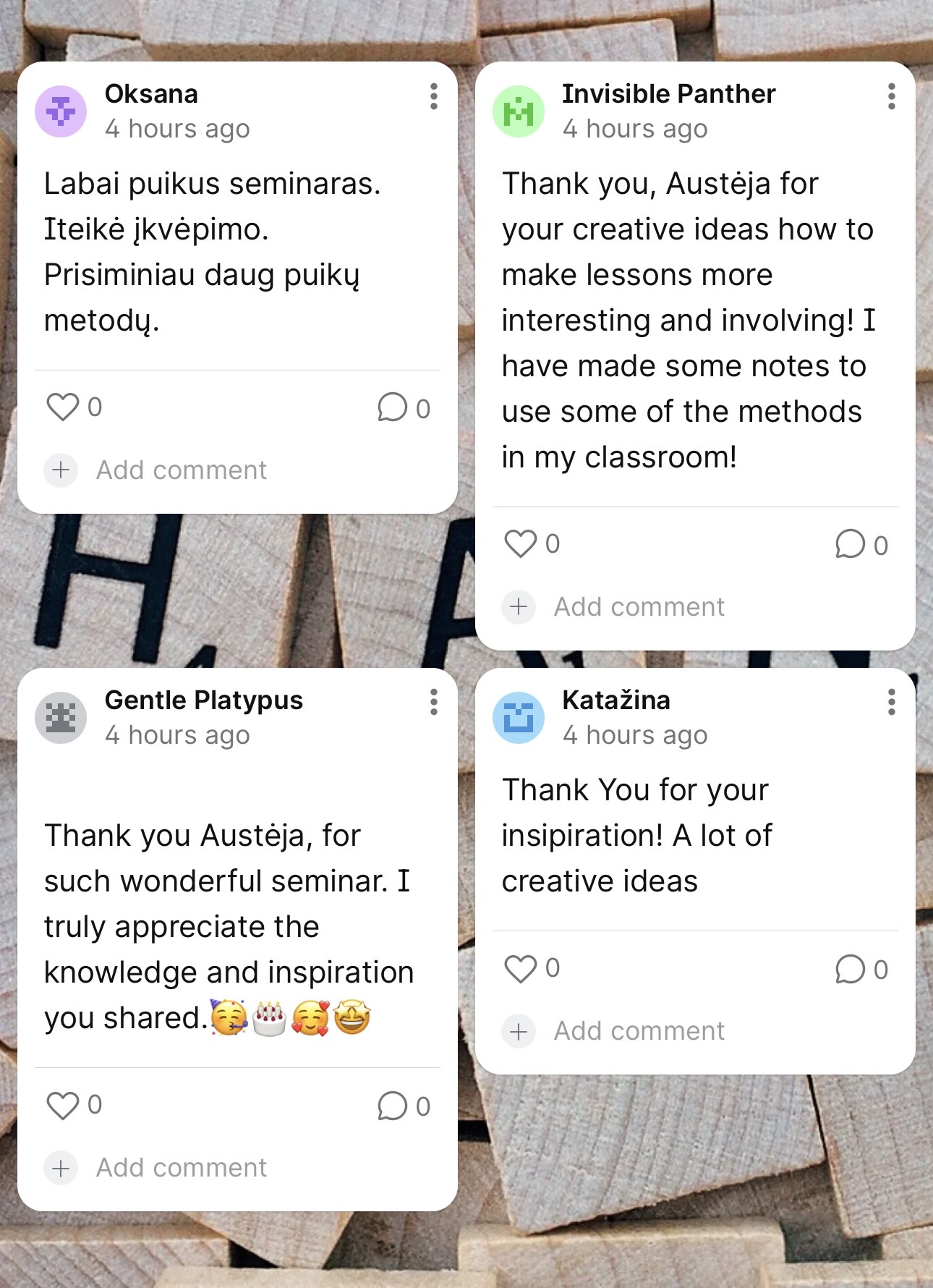Add comment on Katažina's post
The height and width of the screenshot is (1288, 933).
click(x=639, y=1031)
